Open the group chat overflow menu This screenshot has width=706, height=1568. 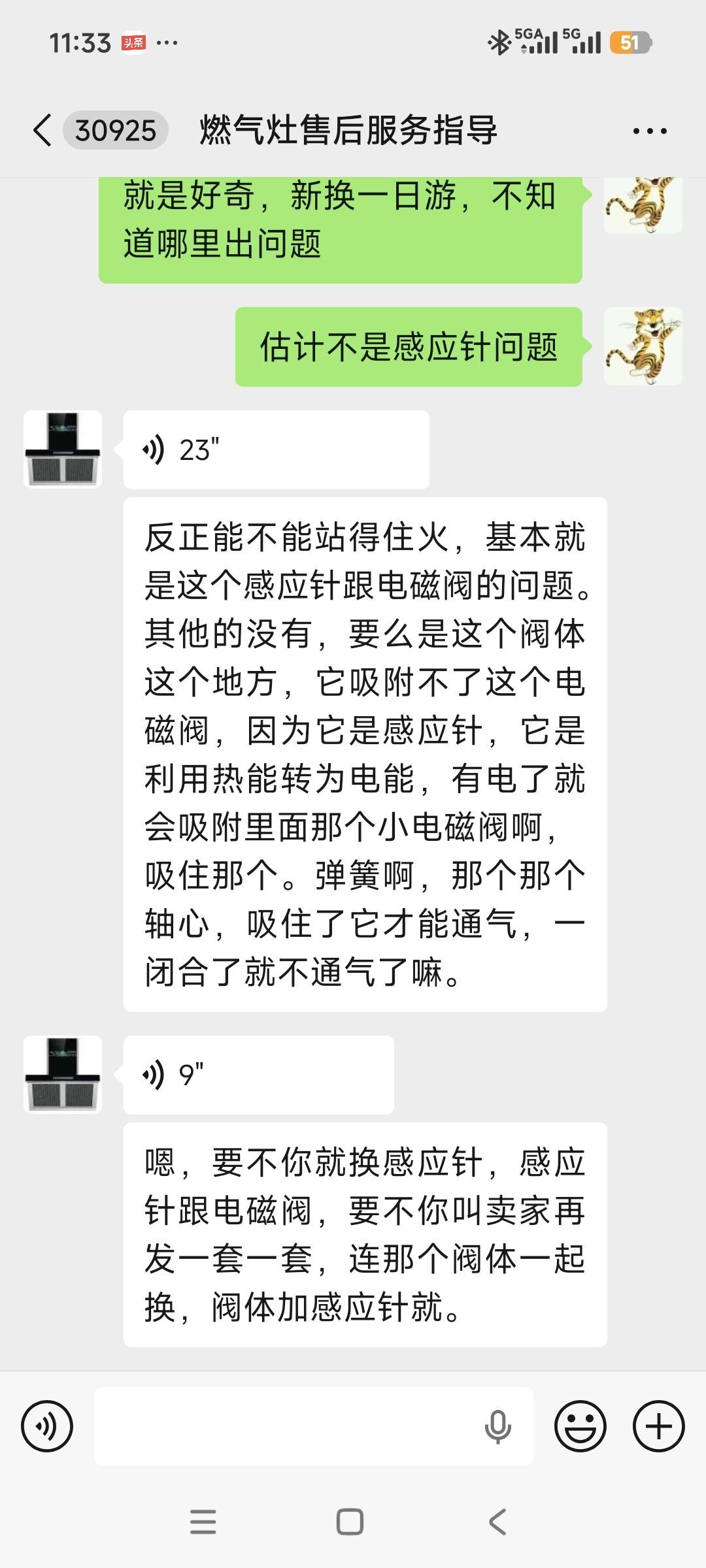650,131
